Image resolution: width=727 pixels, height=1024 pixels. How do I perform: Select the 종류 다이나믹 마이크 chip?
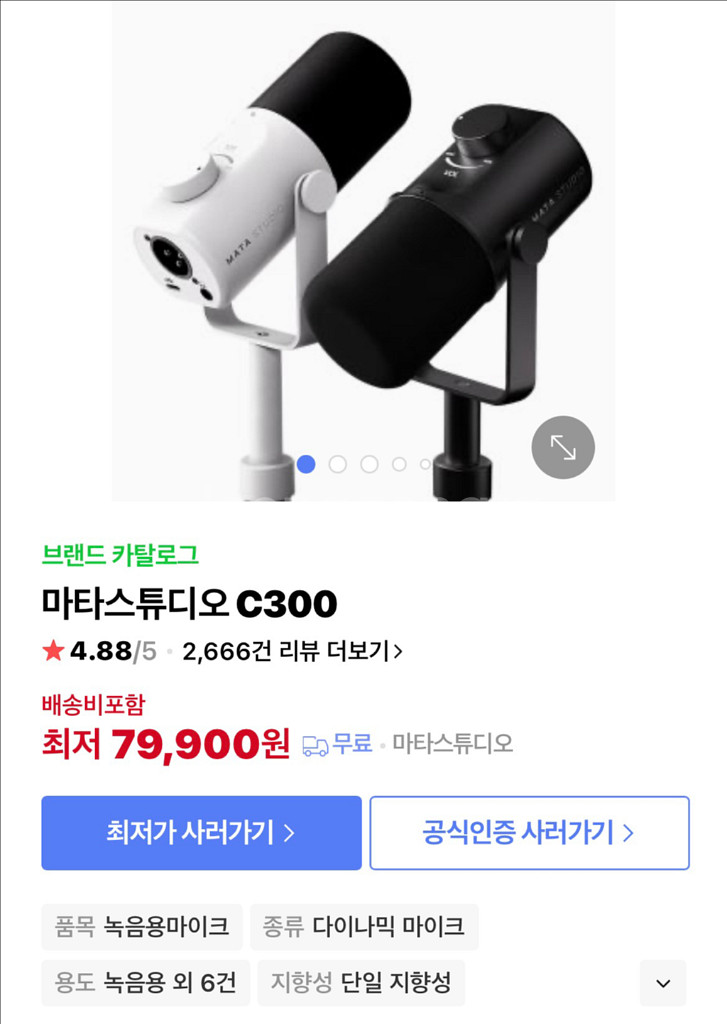point(364,927)
